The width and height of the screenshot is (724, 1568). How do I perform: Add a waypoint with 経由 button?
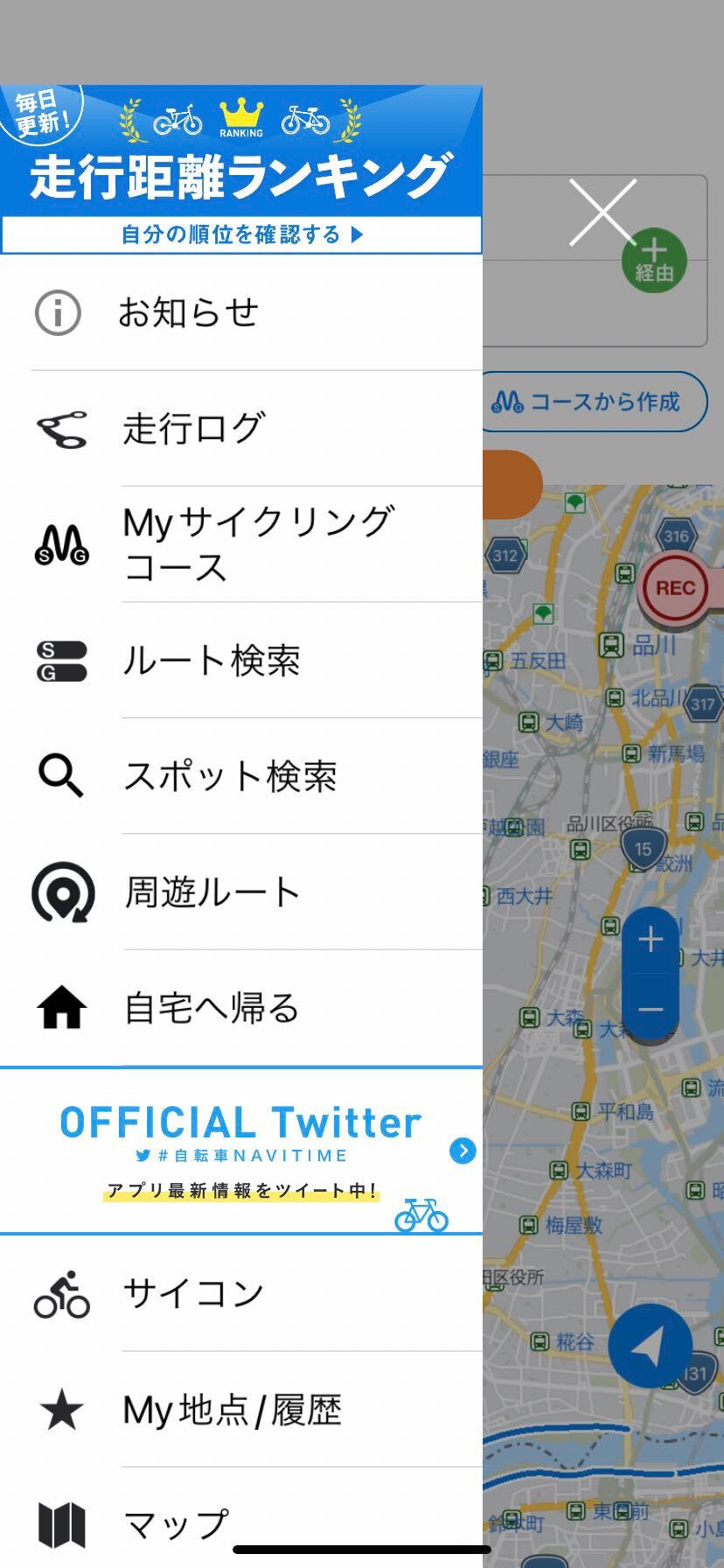(x=654, y=261)
